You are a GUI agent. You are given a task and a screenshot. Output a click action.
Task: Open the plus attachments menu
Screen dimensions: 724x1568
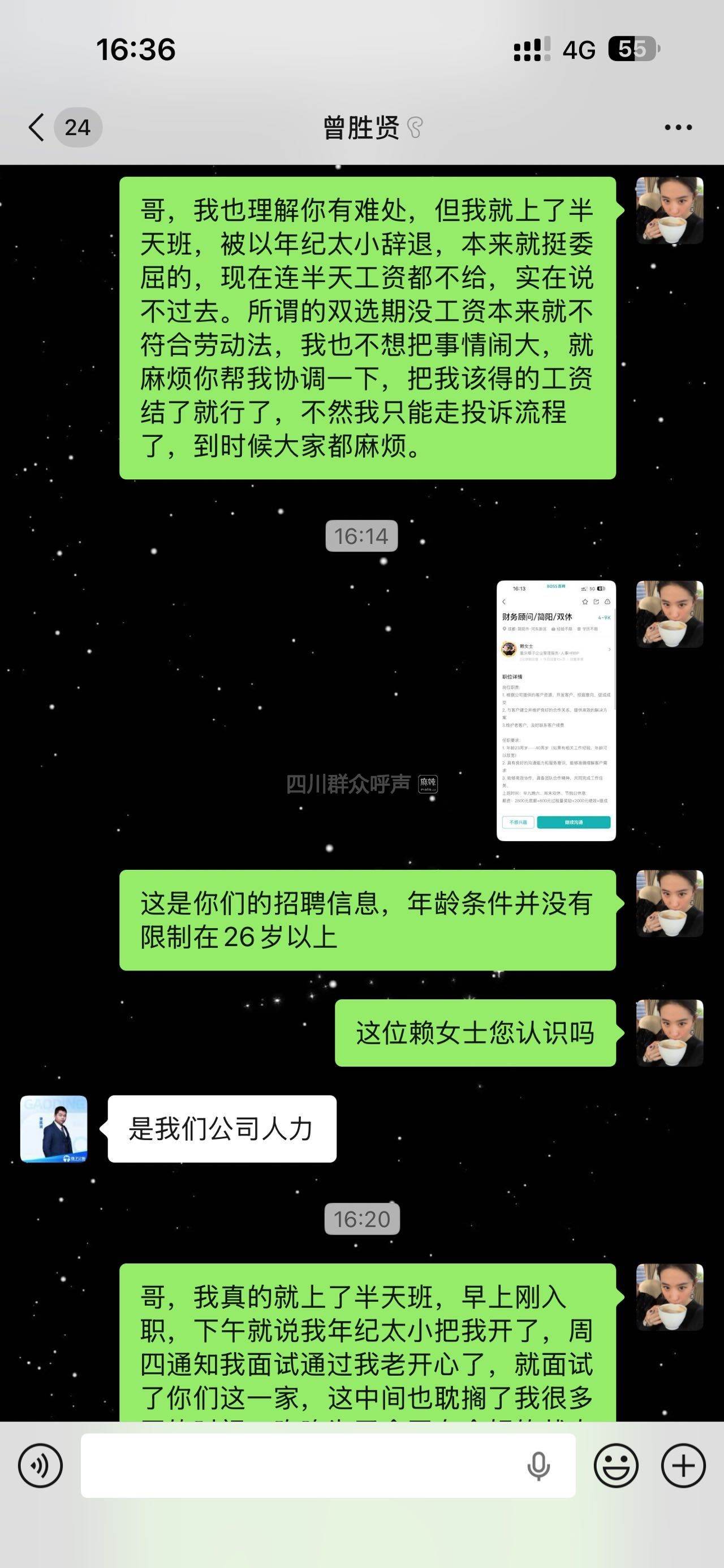pos(683,1466)
